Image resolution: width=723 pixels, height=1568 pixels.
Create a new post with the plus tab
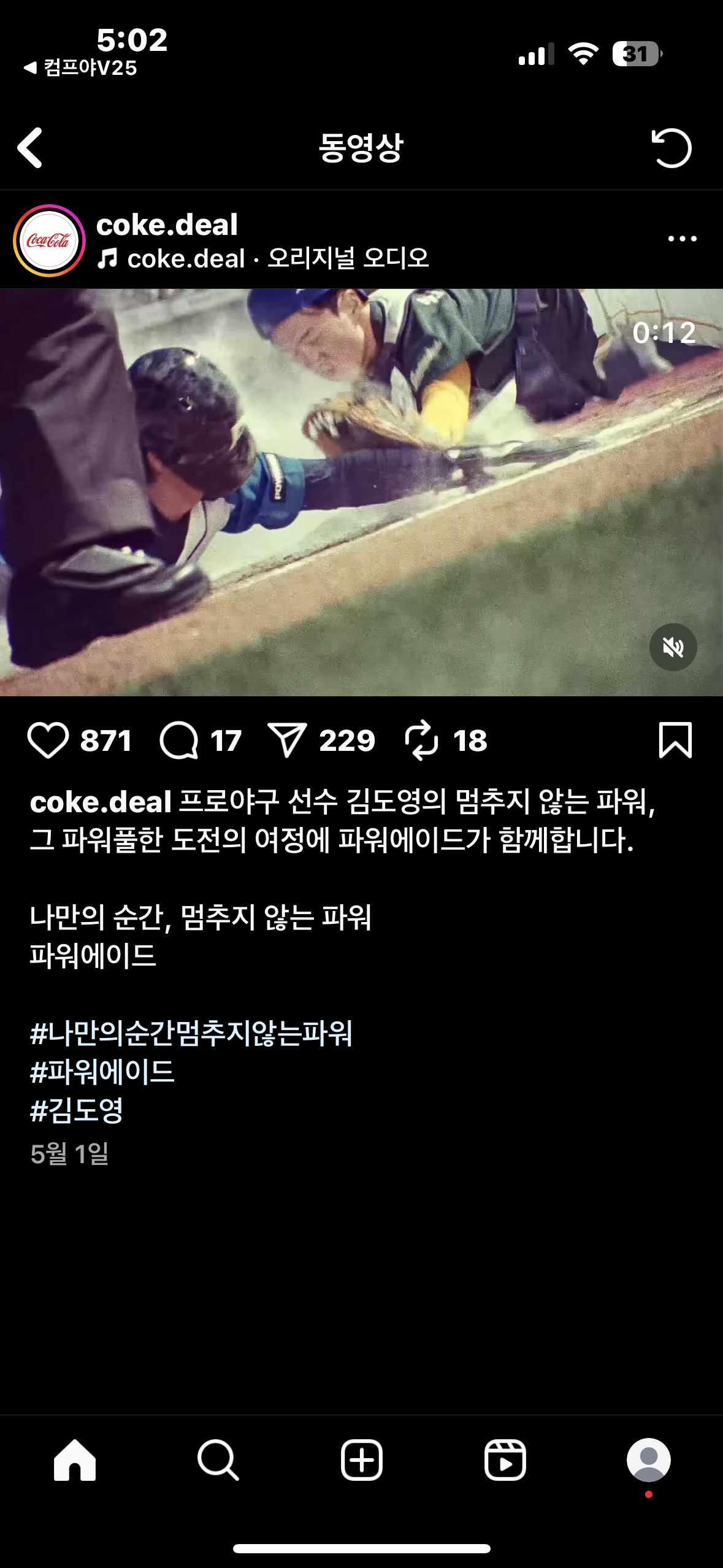pyautogui.click(x=362, y=1460)
